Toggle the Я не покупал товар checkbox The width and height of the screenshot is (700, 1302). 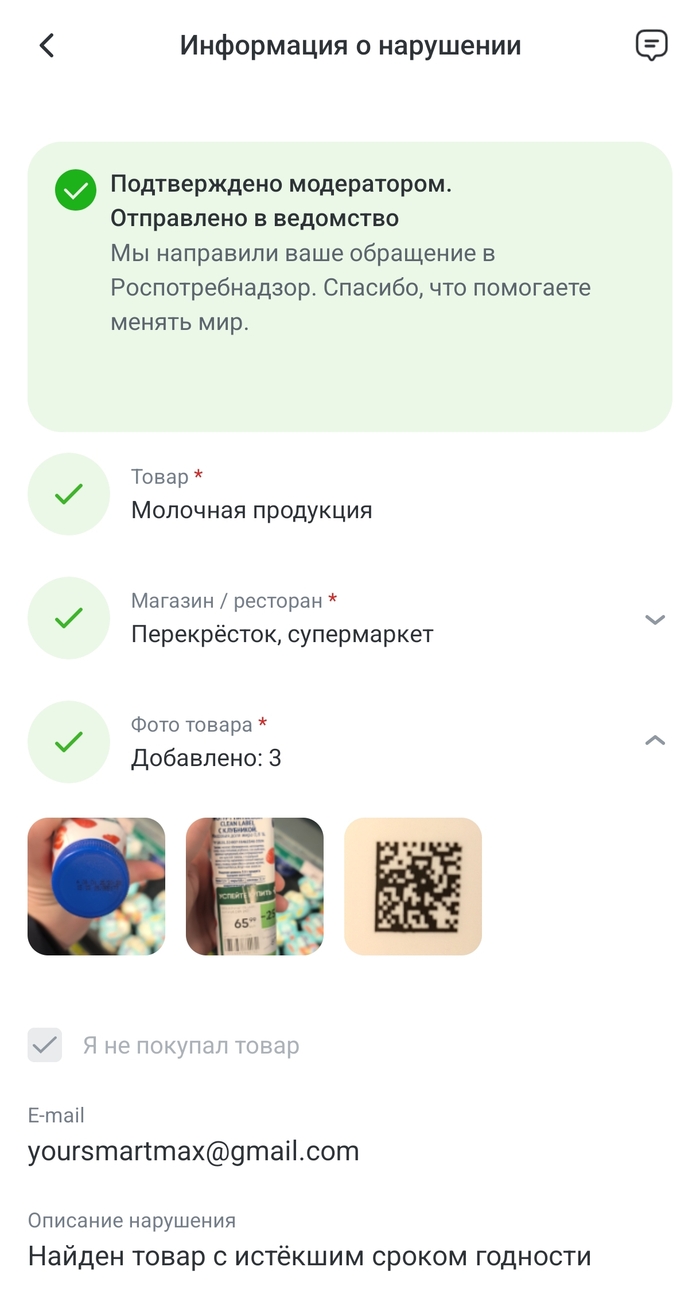45,1045
